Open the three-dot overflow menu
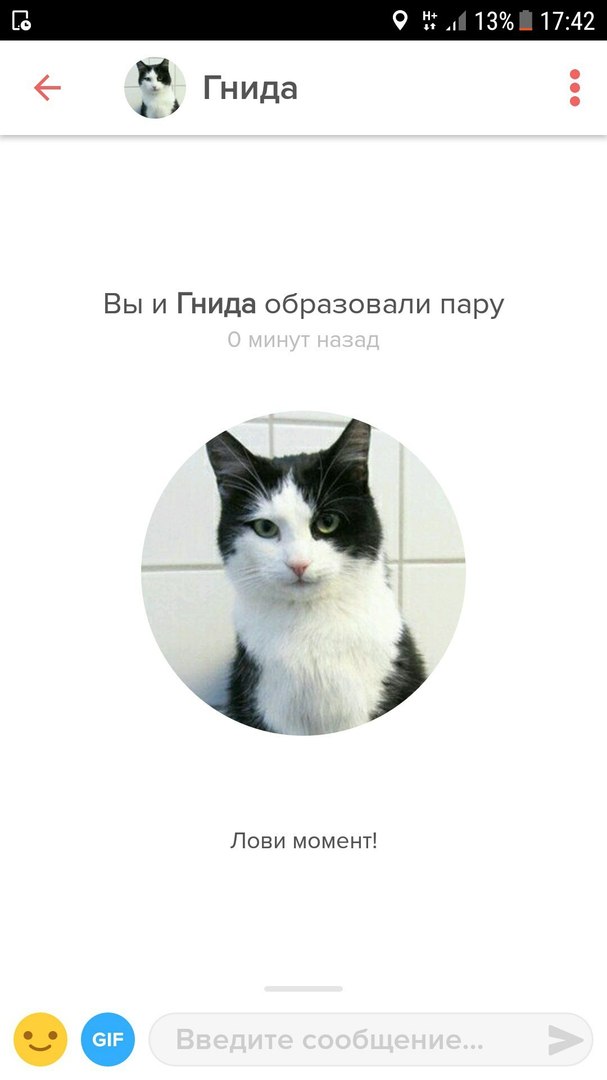Screen dimensions: 607x1080 (575, 88)
